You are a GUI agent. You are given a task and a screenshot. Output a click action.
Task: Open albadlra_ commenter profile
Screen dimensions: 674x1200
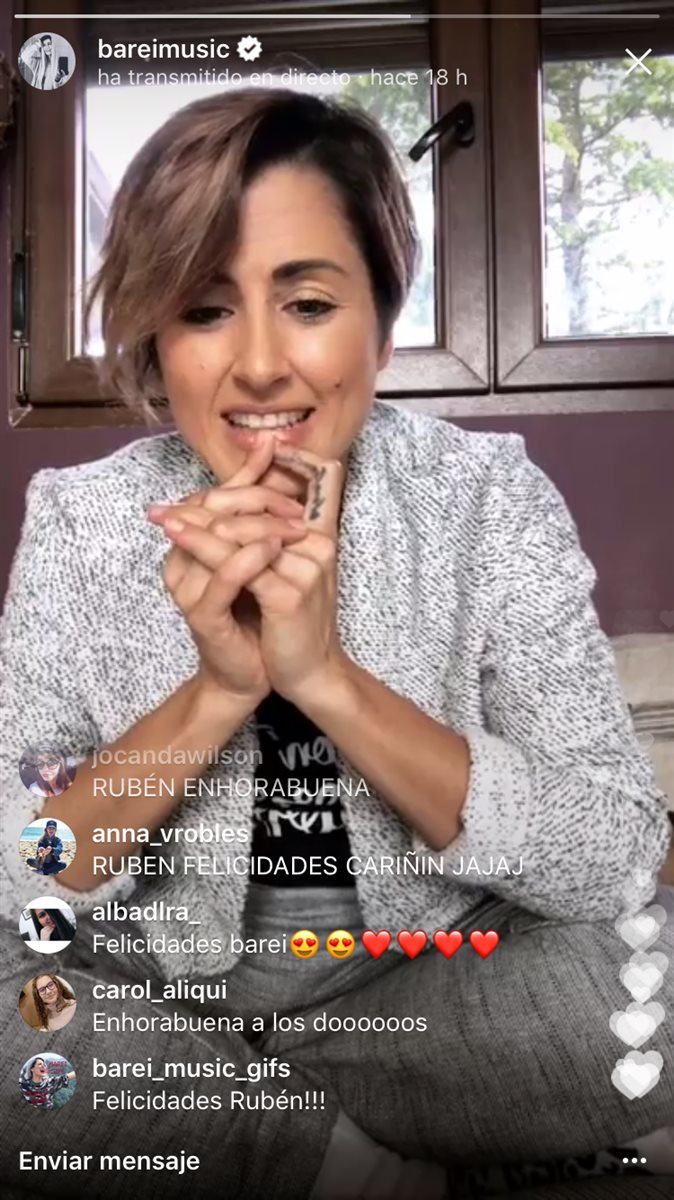point(47,925)
